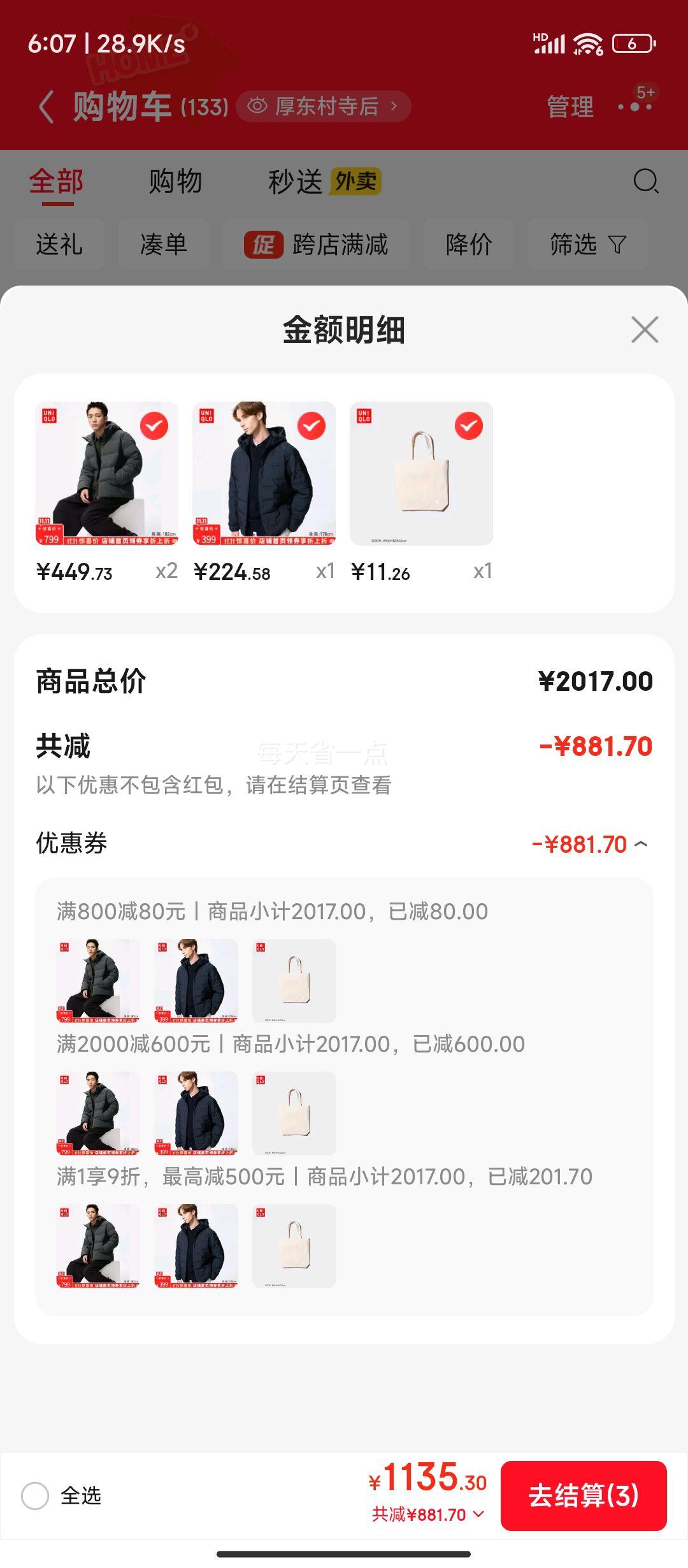Tap 去结算(3) to check out
The image size is (688, 1568).
point(583,1495)
